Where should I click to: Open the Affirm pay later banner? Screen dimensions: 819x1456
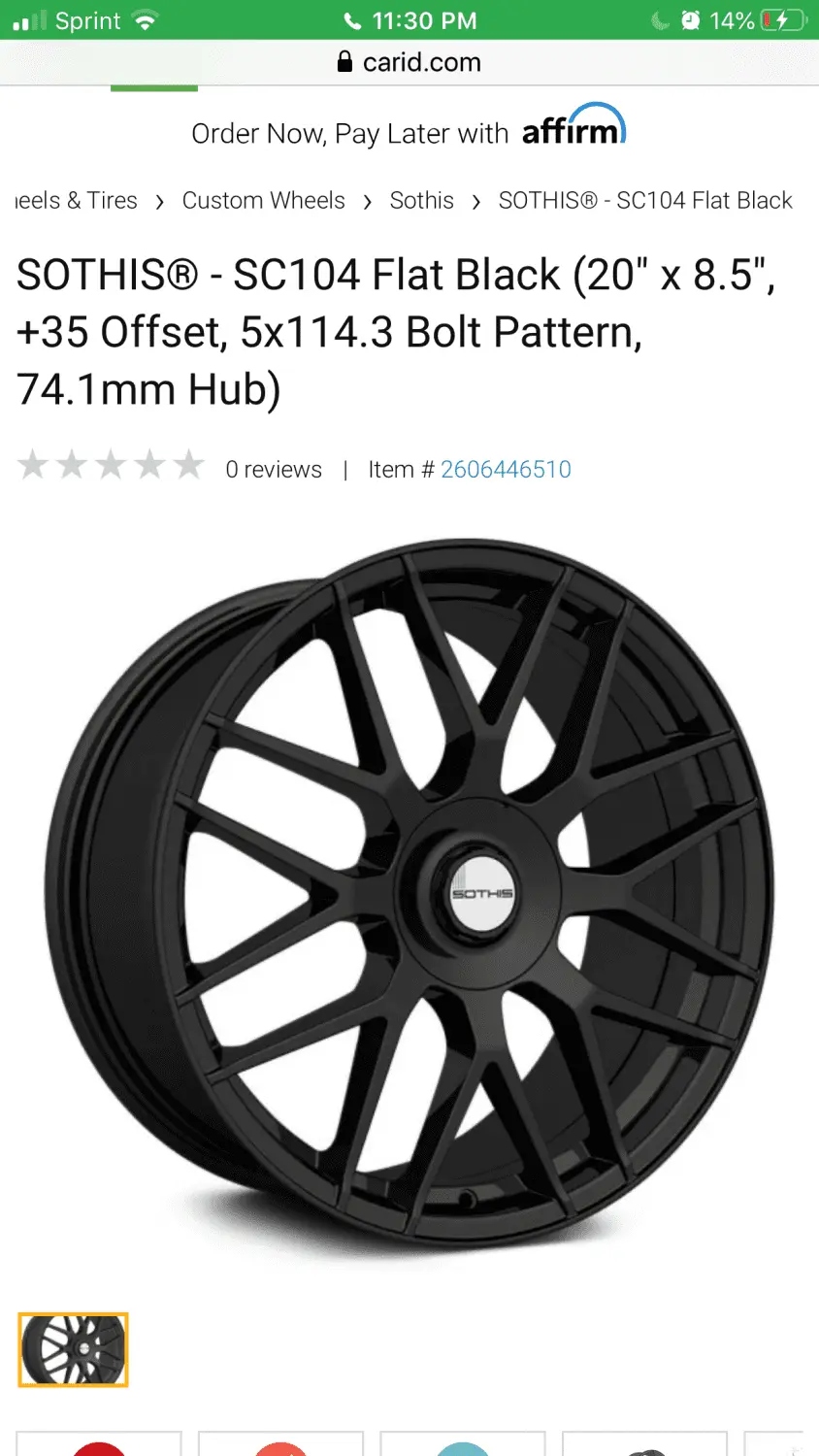[x=409, y=131]
